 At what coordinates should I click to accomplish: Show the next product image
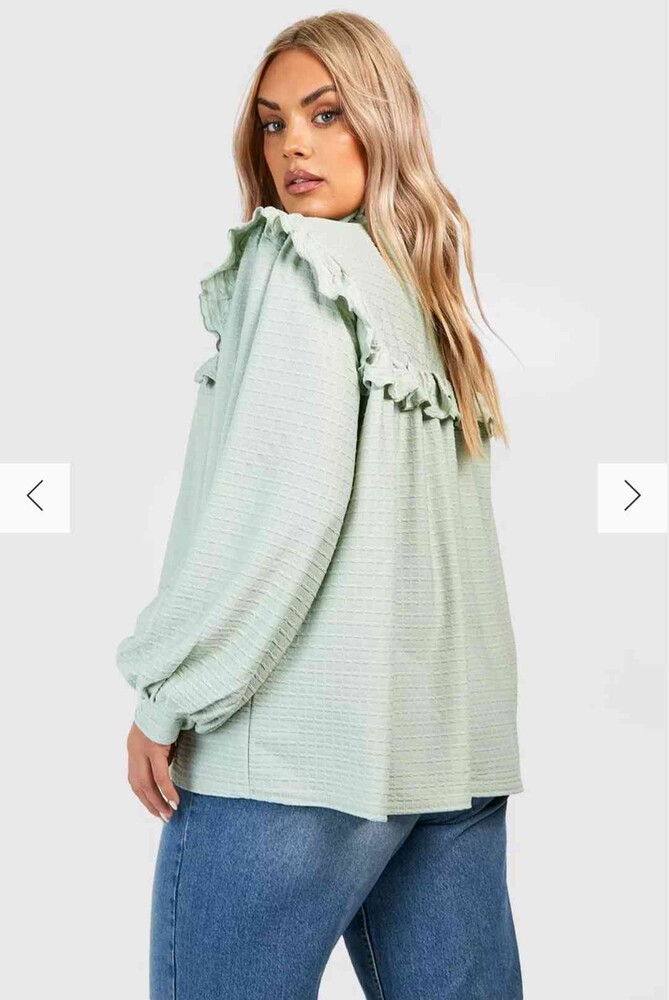[632, 497]
